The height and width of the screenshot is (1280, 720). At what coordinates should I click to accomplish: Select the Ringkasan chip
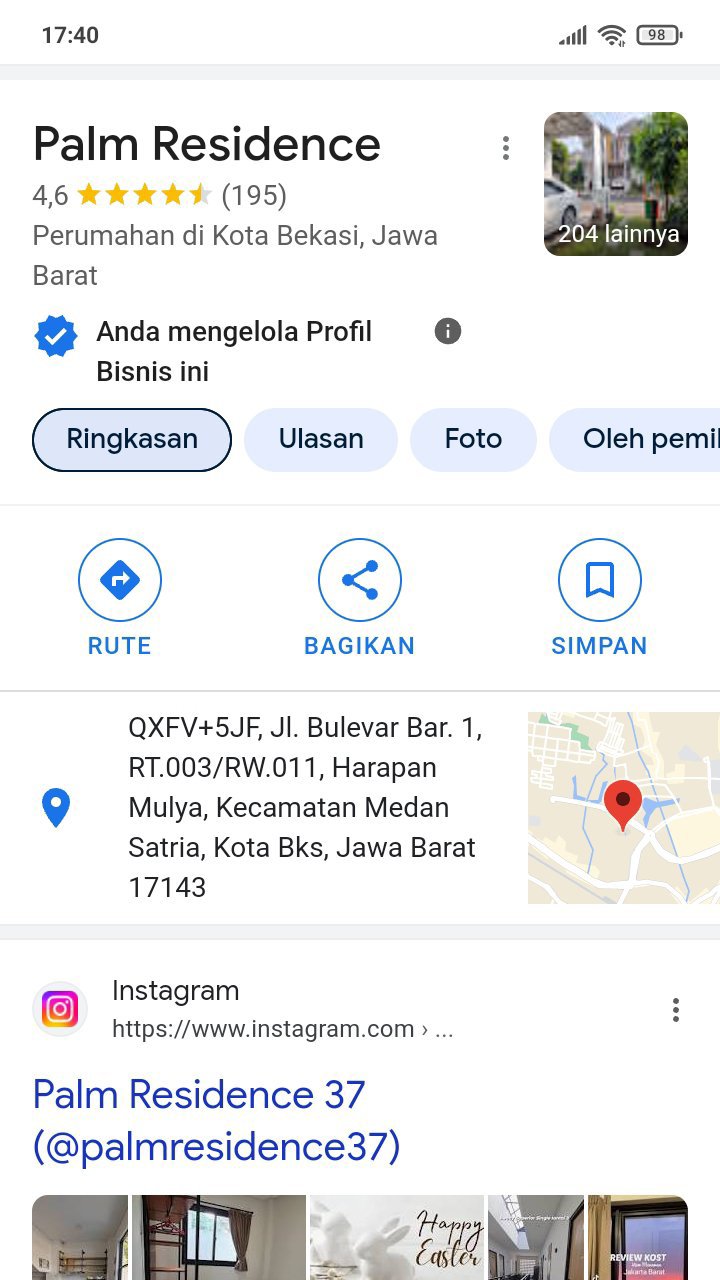pos(132,439)
